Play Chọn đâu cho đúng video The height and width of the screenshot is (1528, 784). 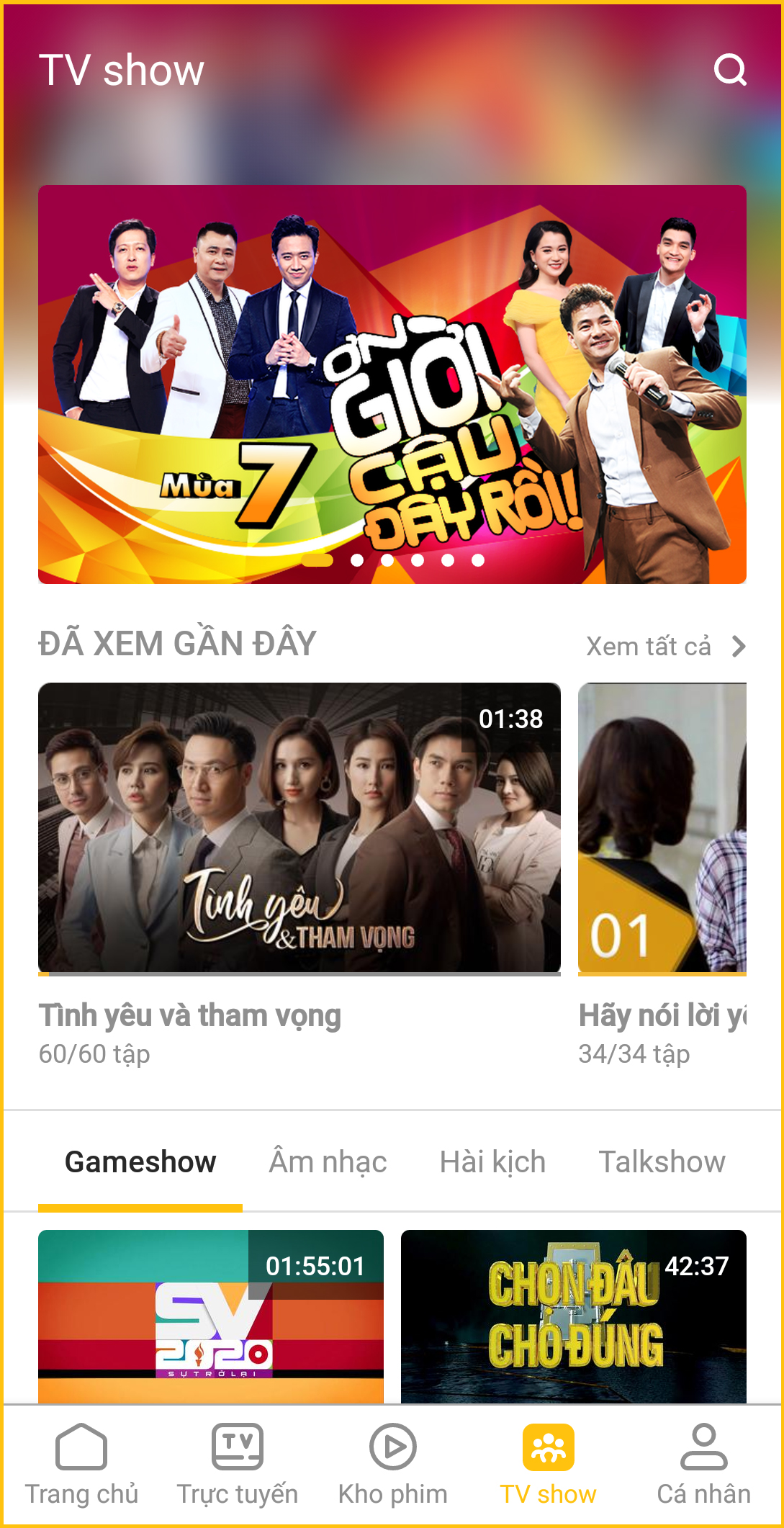tap(573, 1316)
